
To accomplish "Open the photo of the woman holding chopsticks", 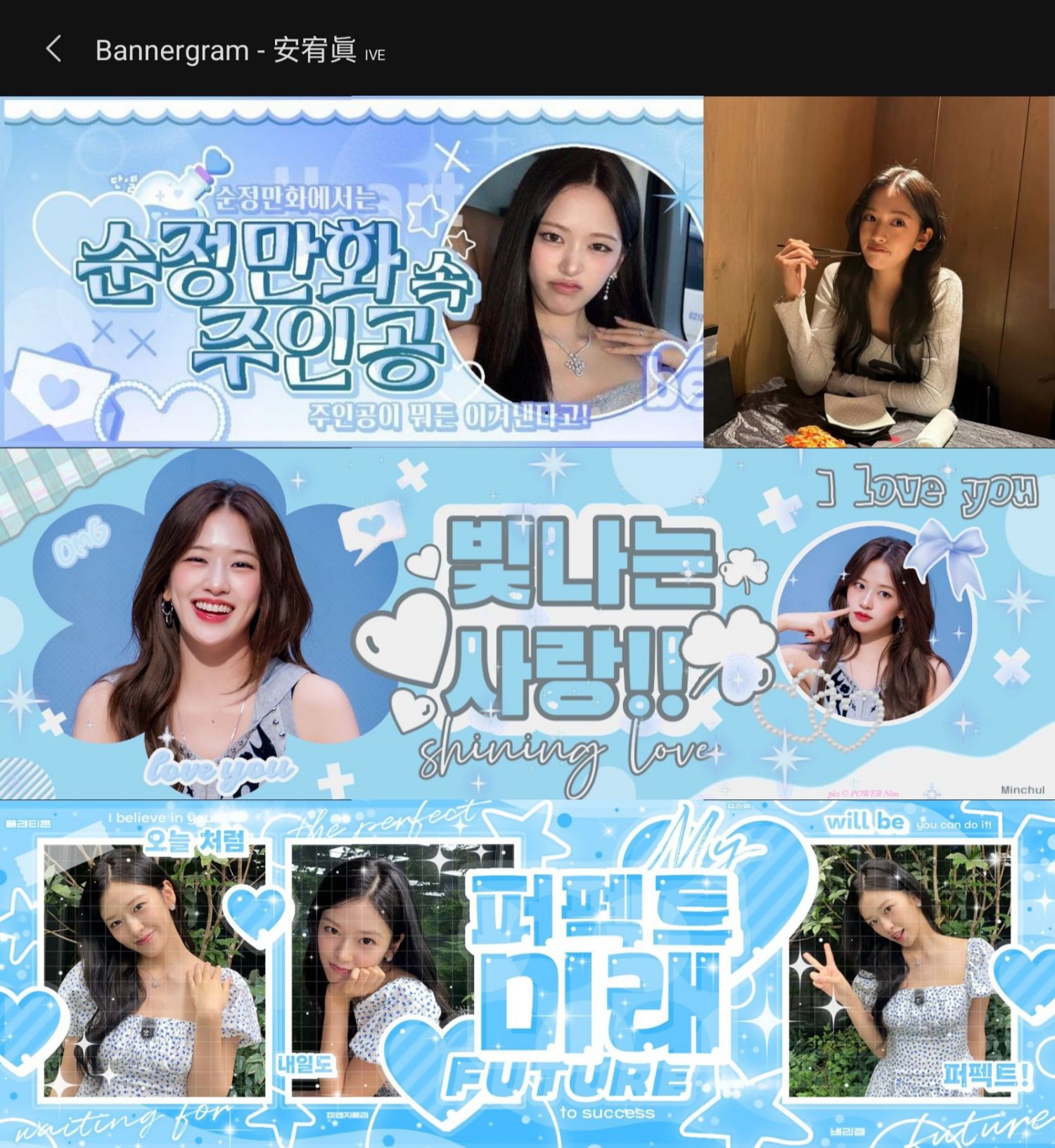I will (x=878, y=272).
